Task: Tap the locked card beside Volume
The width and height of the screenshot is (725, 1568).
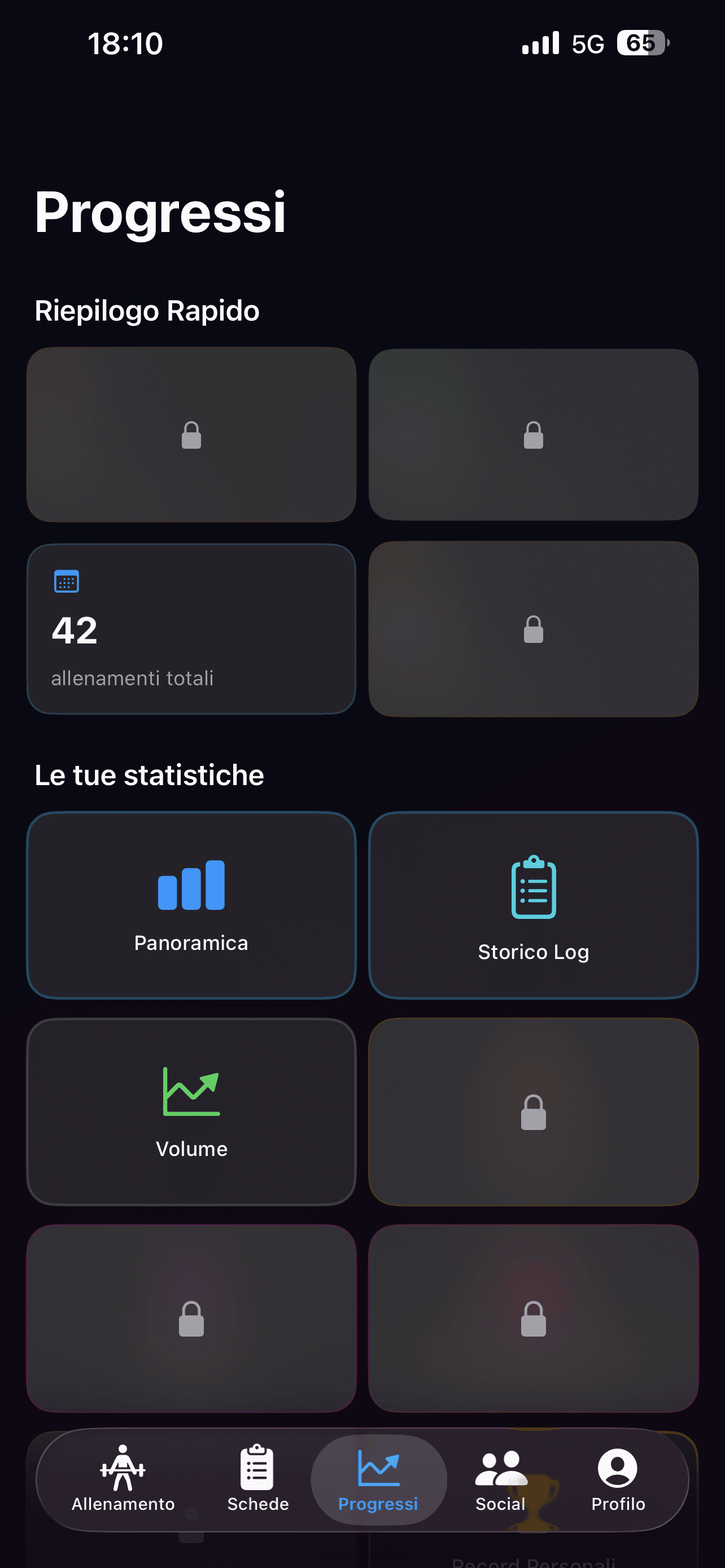Action: click(533, 1111)
